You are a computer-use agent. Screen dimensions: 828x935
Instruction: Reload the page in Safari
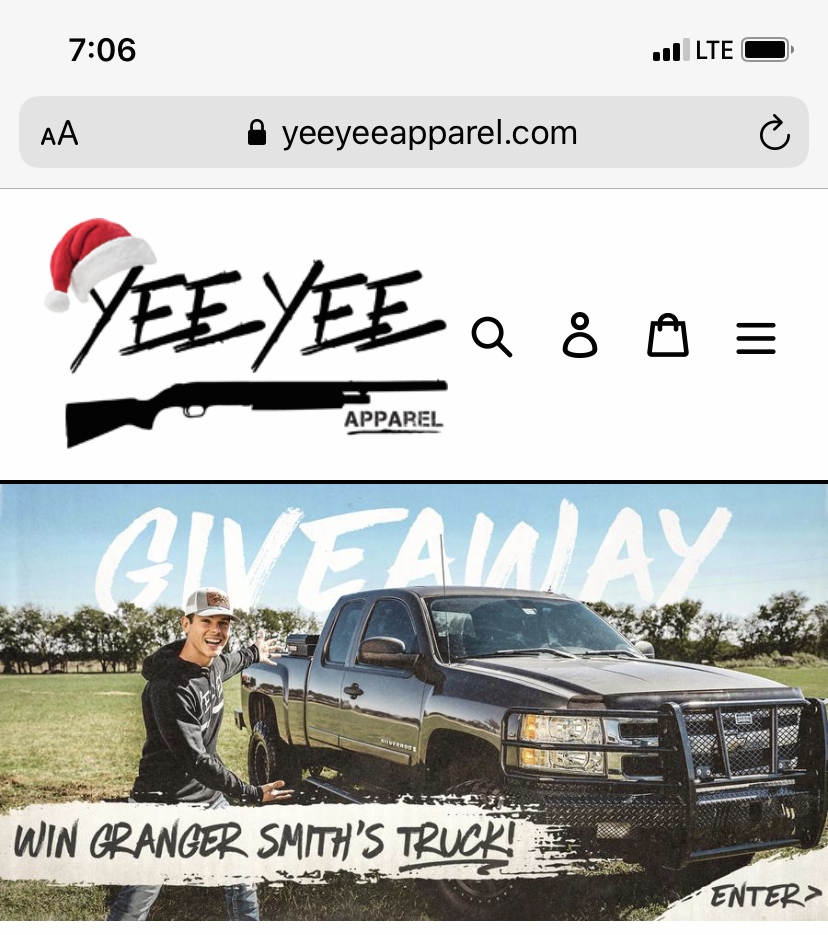point(774,133)
